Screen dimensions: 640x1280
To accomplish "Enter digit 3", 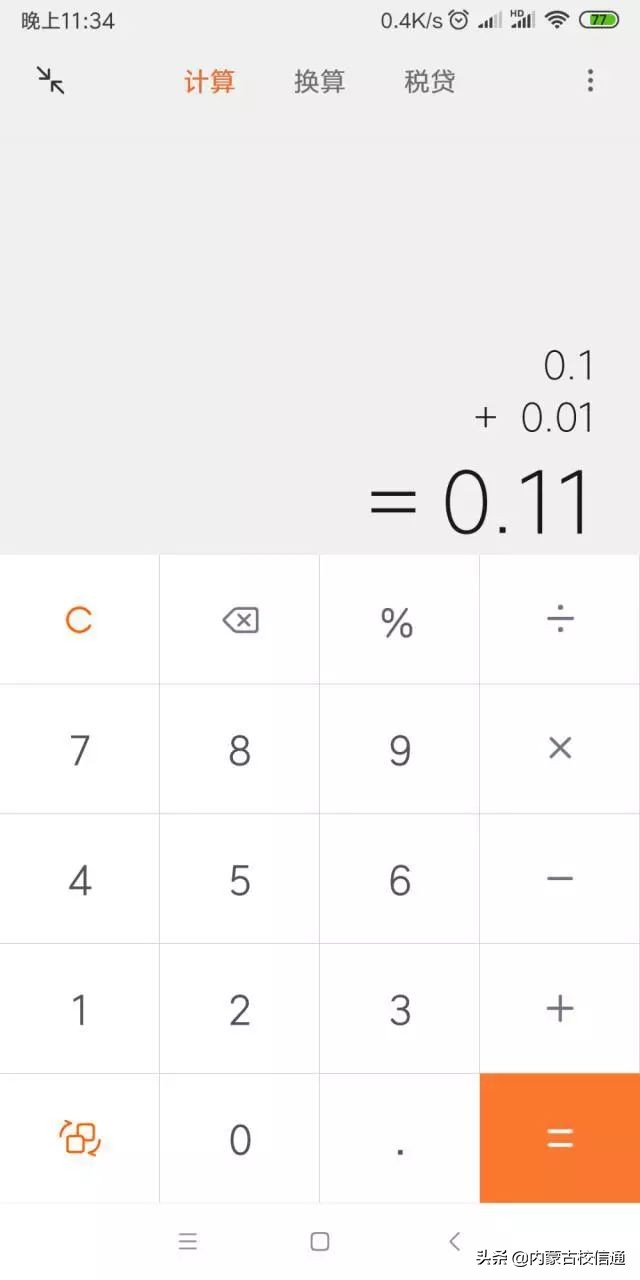I will (x=400, y=1010).
